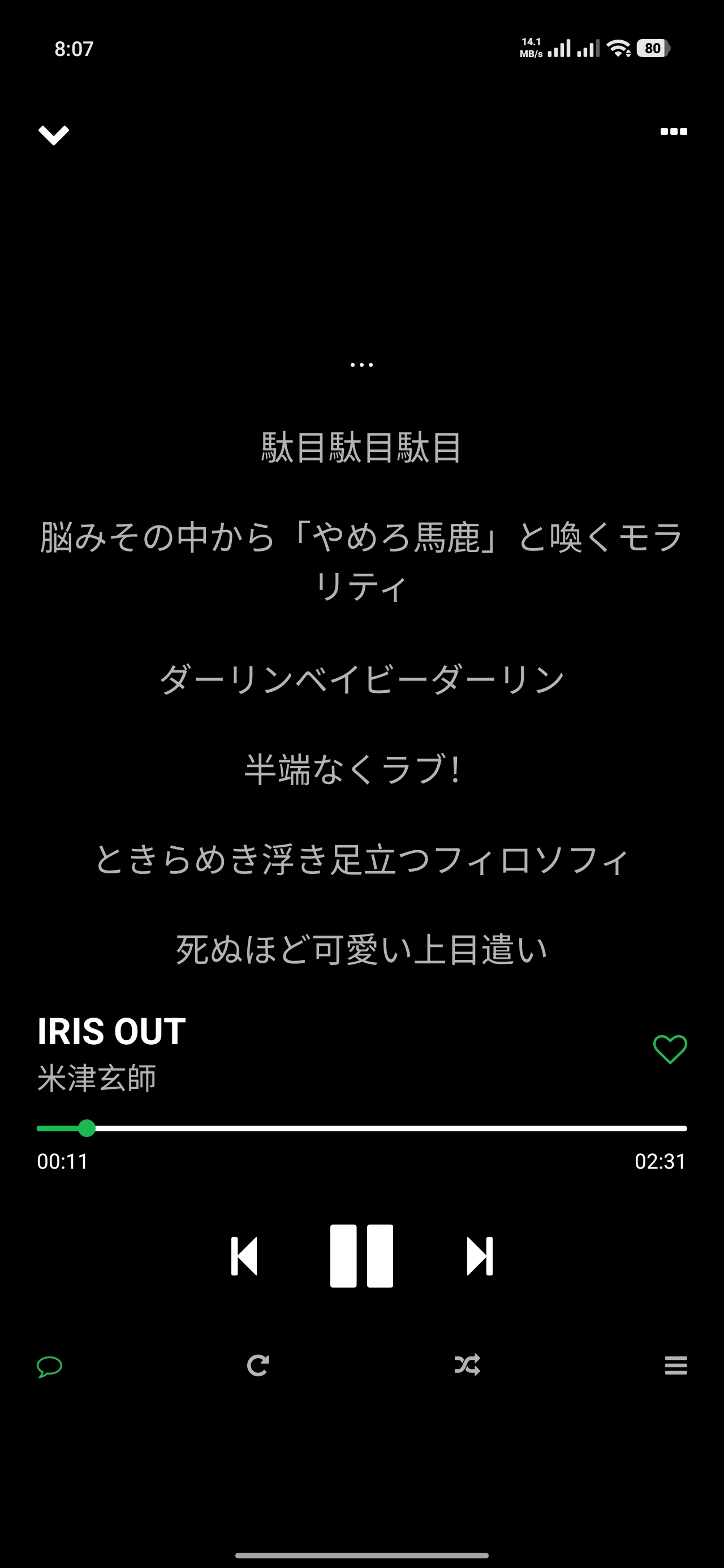Like the song IRIS OUT
Image resolution: width=724 pixels, height=1568 pixels.
click(x=670, y=1049)
